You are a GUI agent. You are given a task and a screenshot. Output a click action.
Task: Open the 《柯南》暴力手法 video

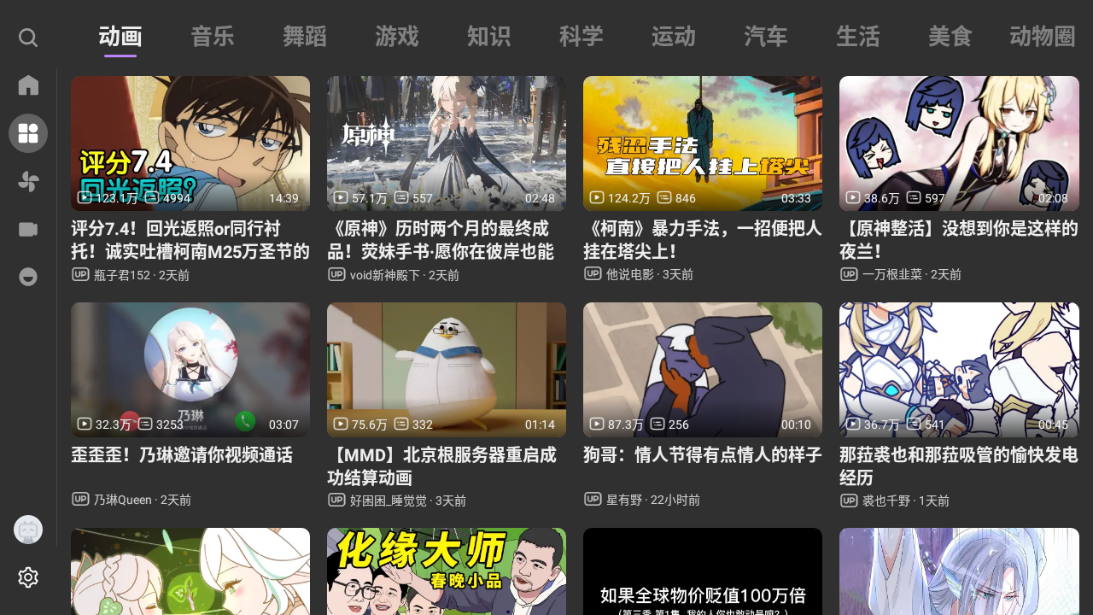pyautogui.click(x=702, y=144)
